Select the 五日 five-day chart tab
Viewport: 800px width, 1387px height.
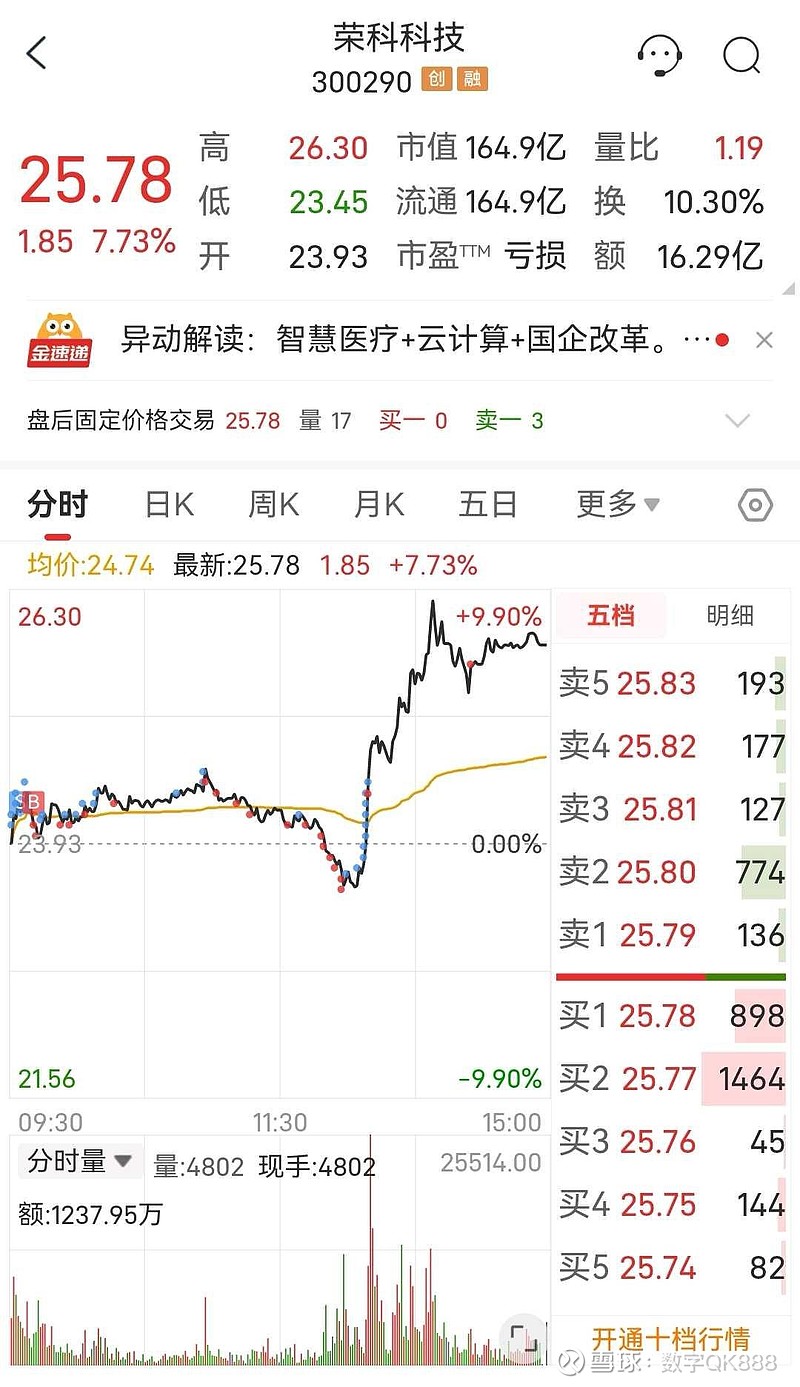[486, 505]
